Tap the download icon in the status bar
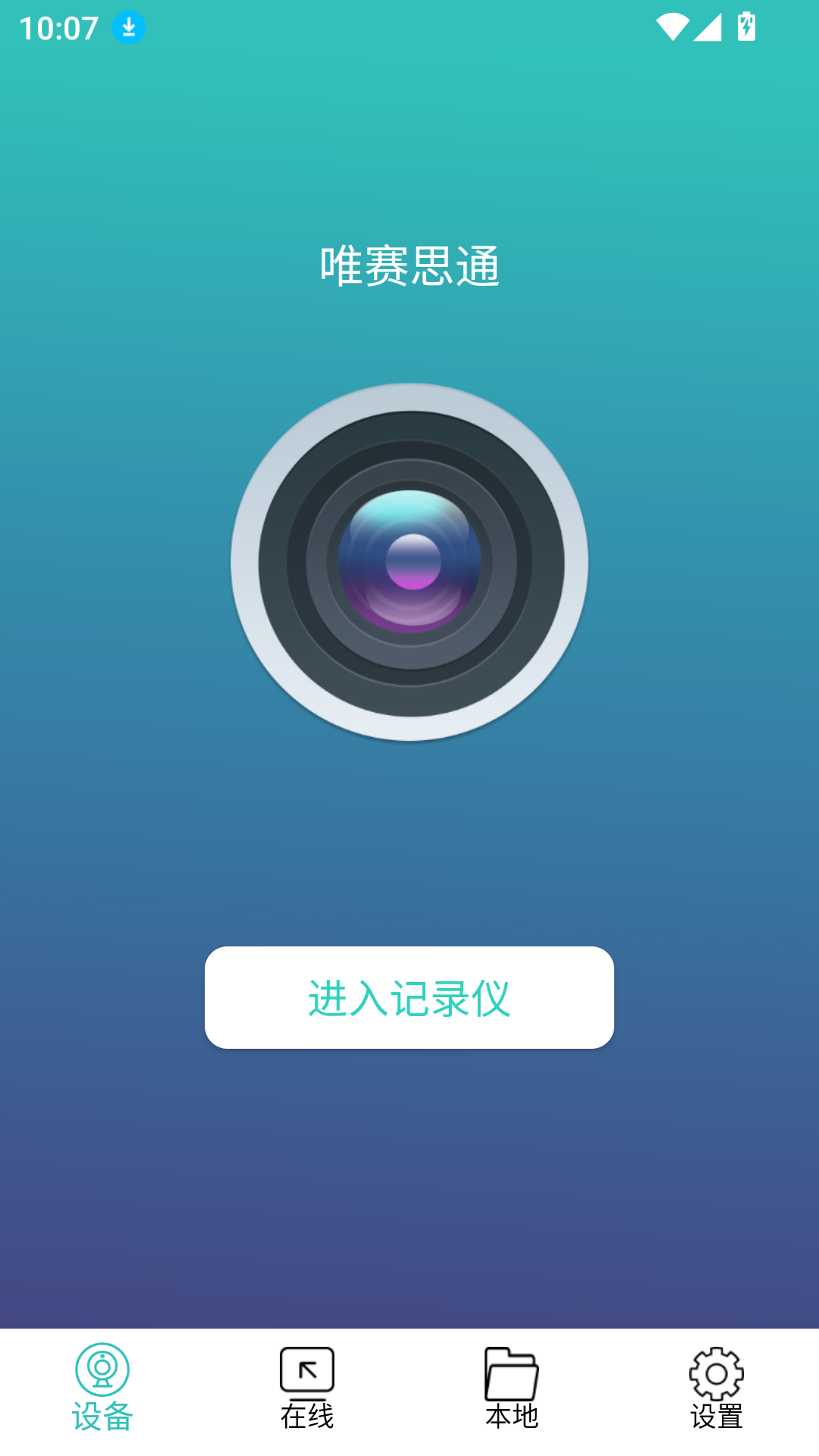Screen dimensions: 819x1456 coord(127,27)
